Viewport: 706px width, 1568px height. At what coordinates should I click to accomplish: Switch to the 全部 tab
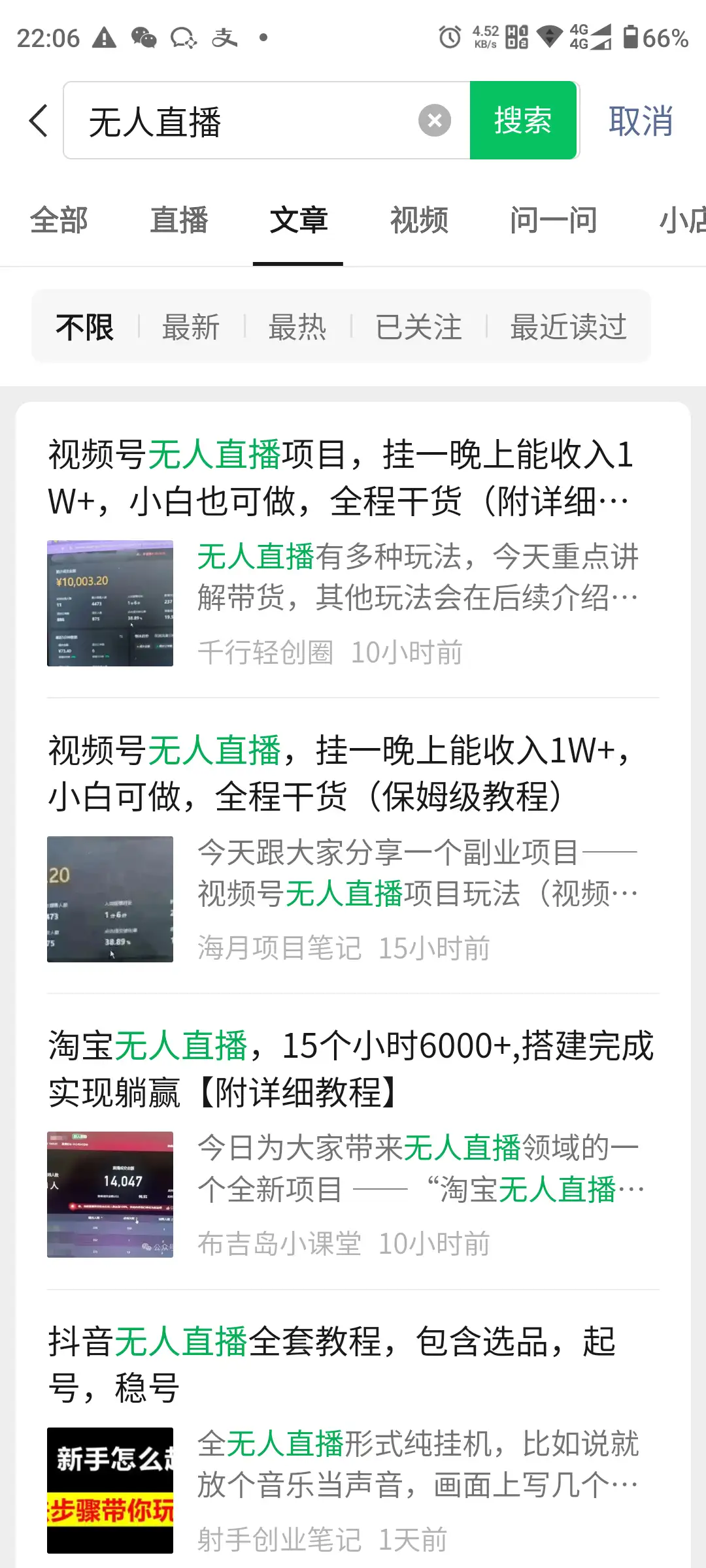click(59, 220)
